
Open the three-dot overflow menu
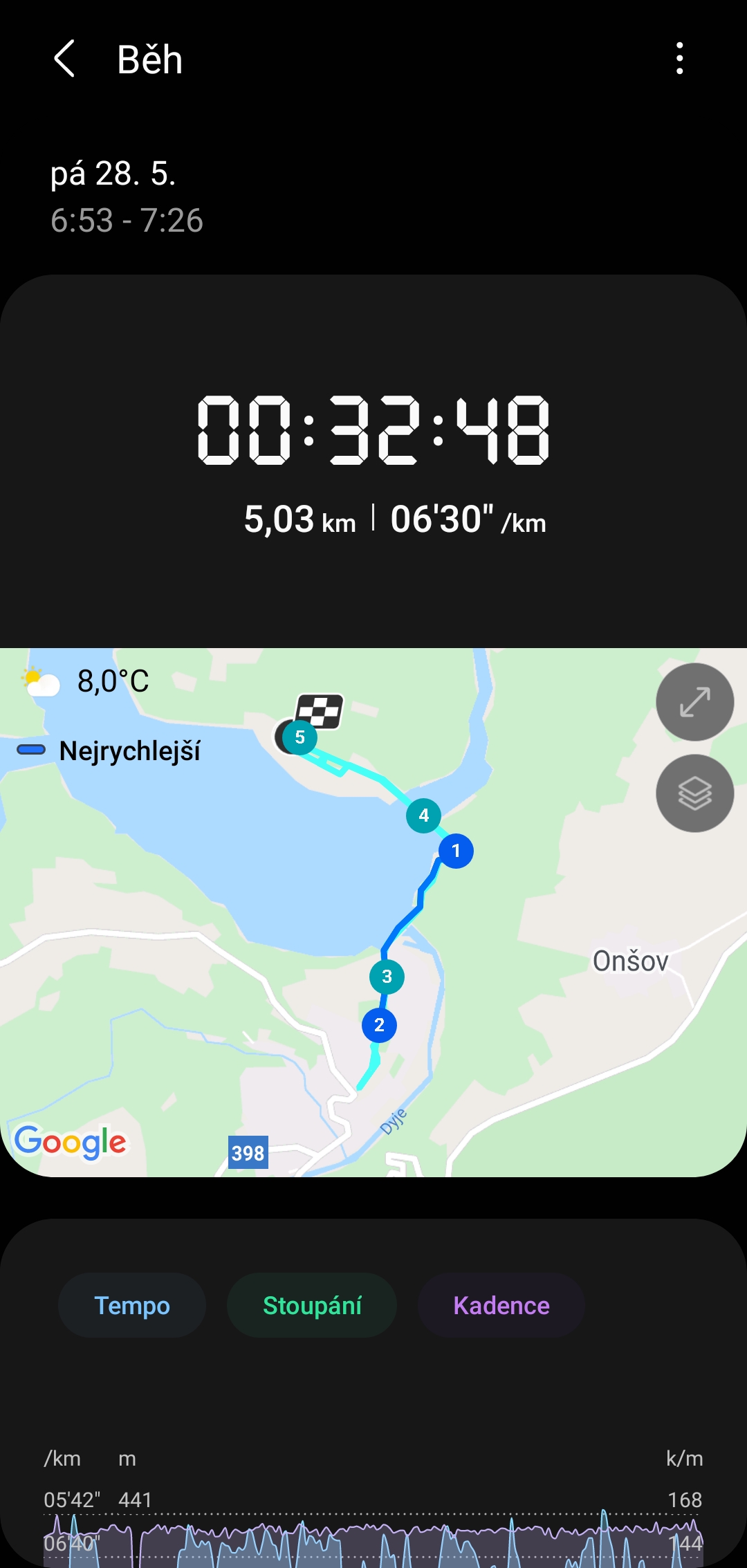(680, 59)
